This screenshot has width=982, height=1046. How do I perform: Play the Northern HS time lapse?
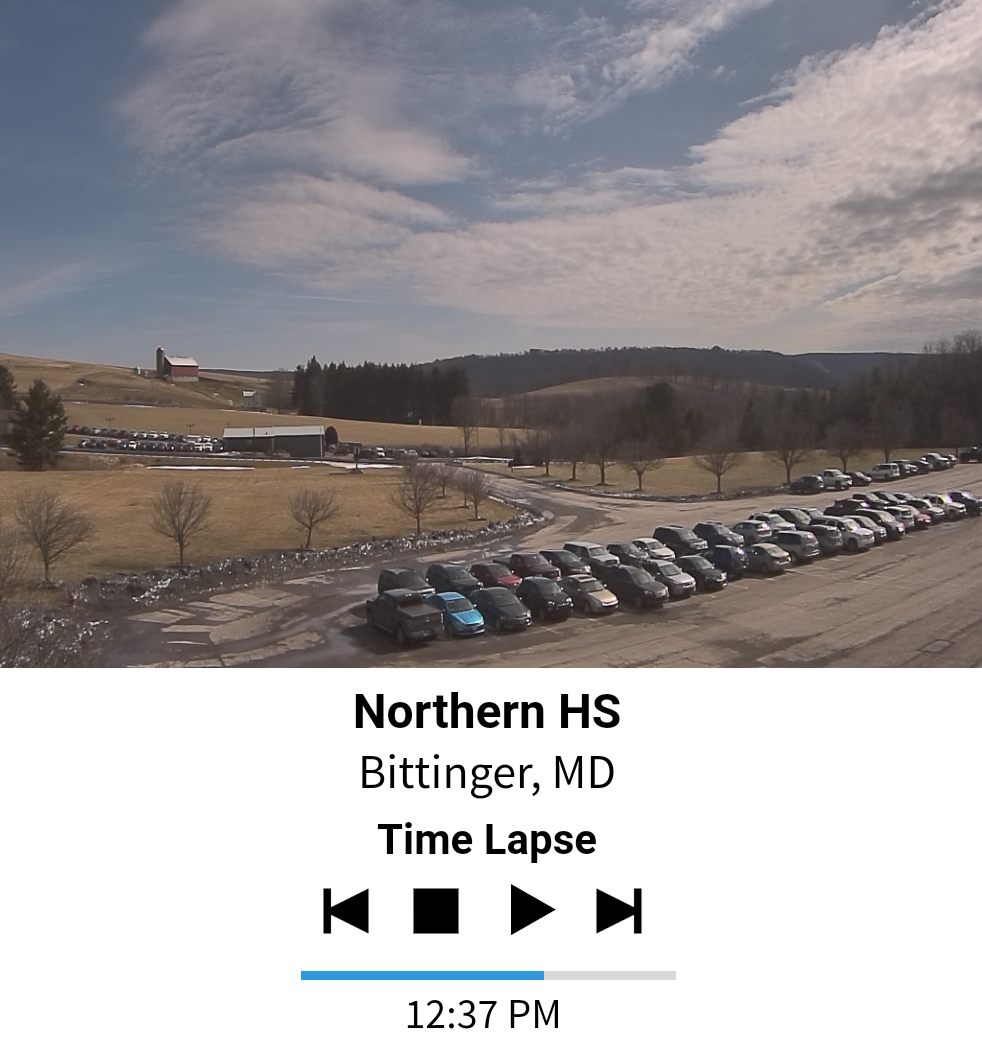(531, 910)
